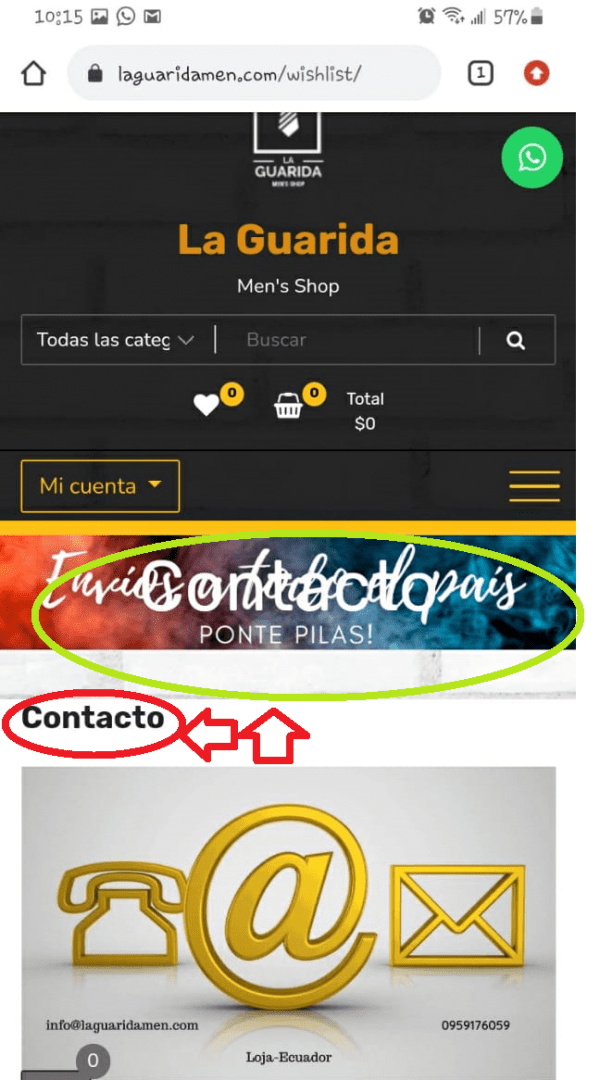Expand the Mi cuenta menu

coord(101,486)
